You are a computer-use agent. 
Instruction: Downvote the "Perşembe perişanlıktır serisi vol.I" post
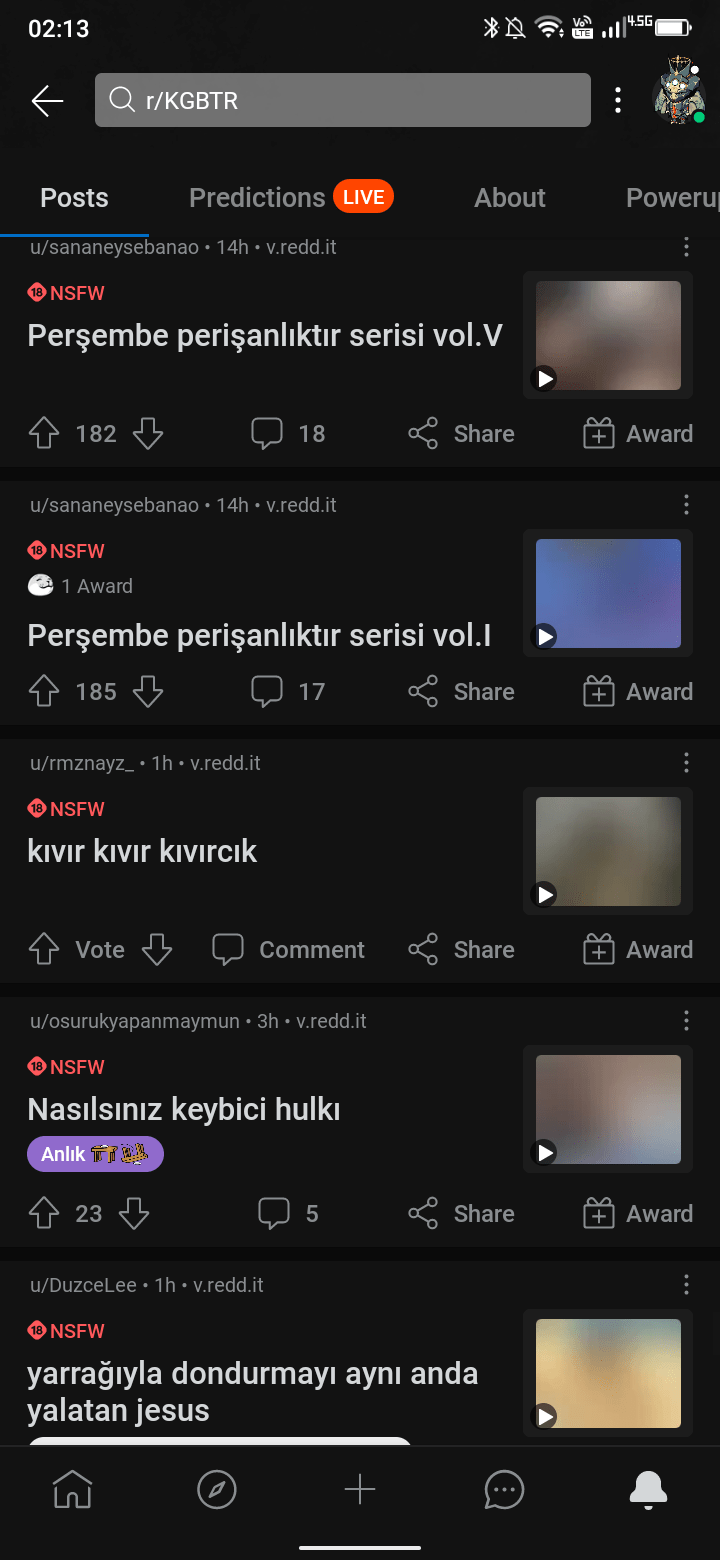pyautogui.click(x=148, y=692)
